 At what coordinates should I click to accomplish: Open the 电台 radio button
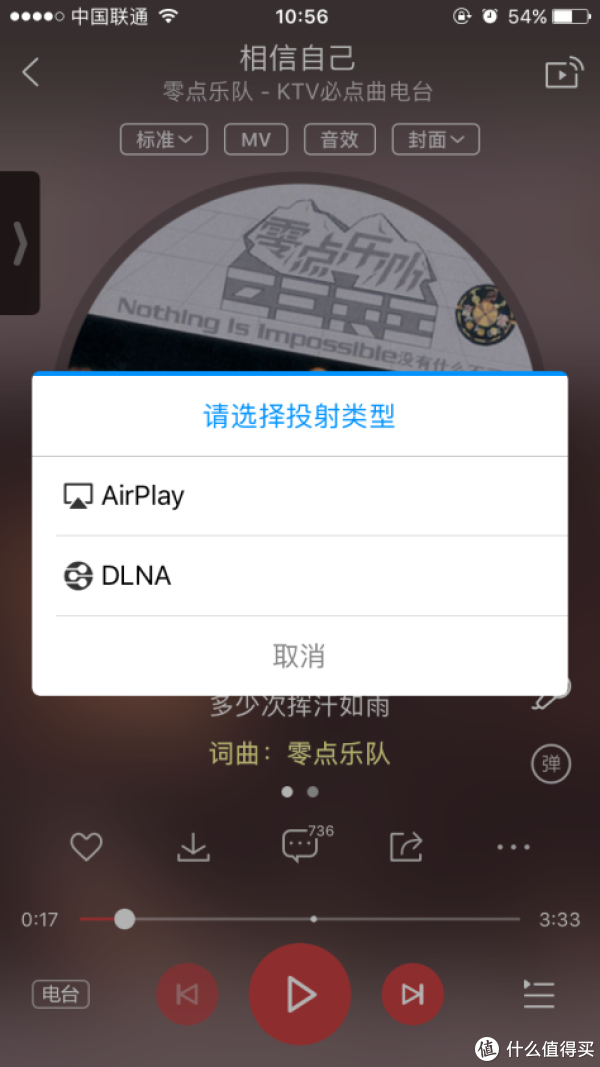(x=61, y=994)
